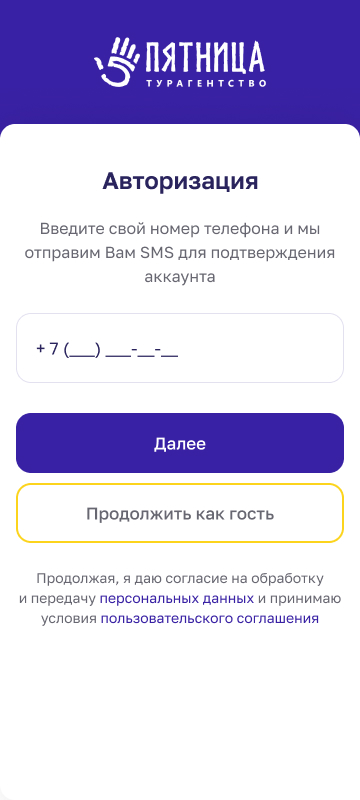Select Продолжить как гость

coord(180,513)
